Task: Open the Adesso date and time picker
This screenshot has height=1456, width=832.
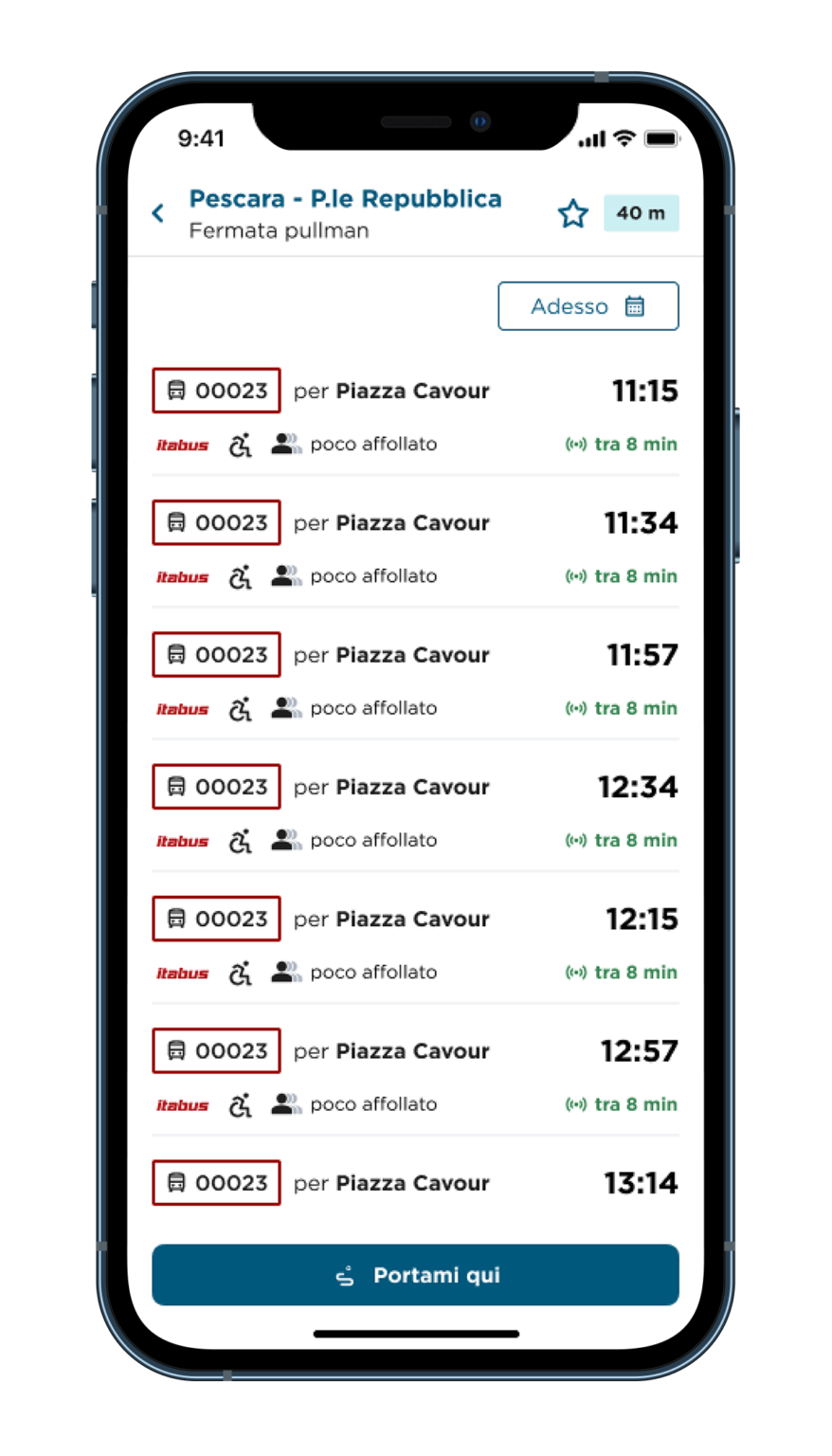Action: pyautogui.click(x=588, y=306)
